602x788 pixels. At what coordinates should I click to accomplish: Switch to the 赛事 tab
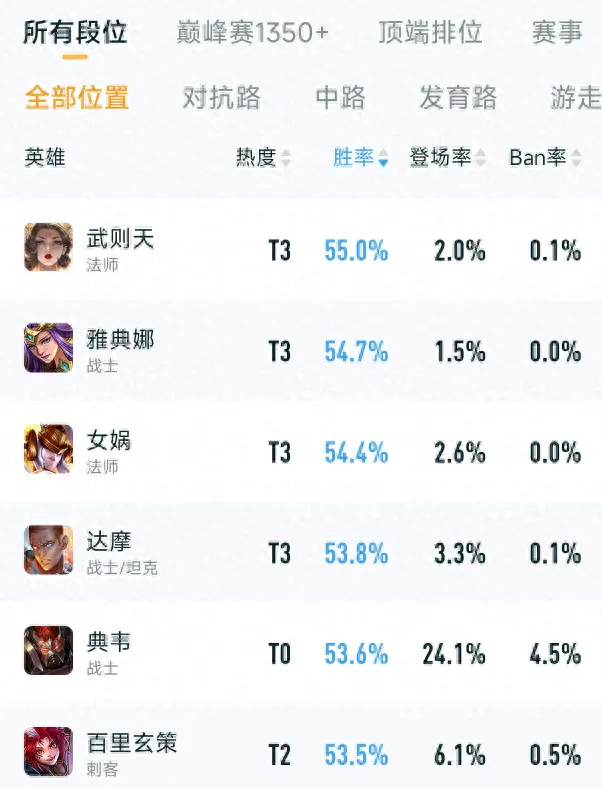[557, 32]
